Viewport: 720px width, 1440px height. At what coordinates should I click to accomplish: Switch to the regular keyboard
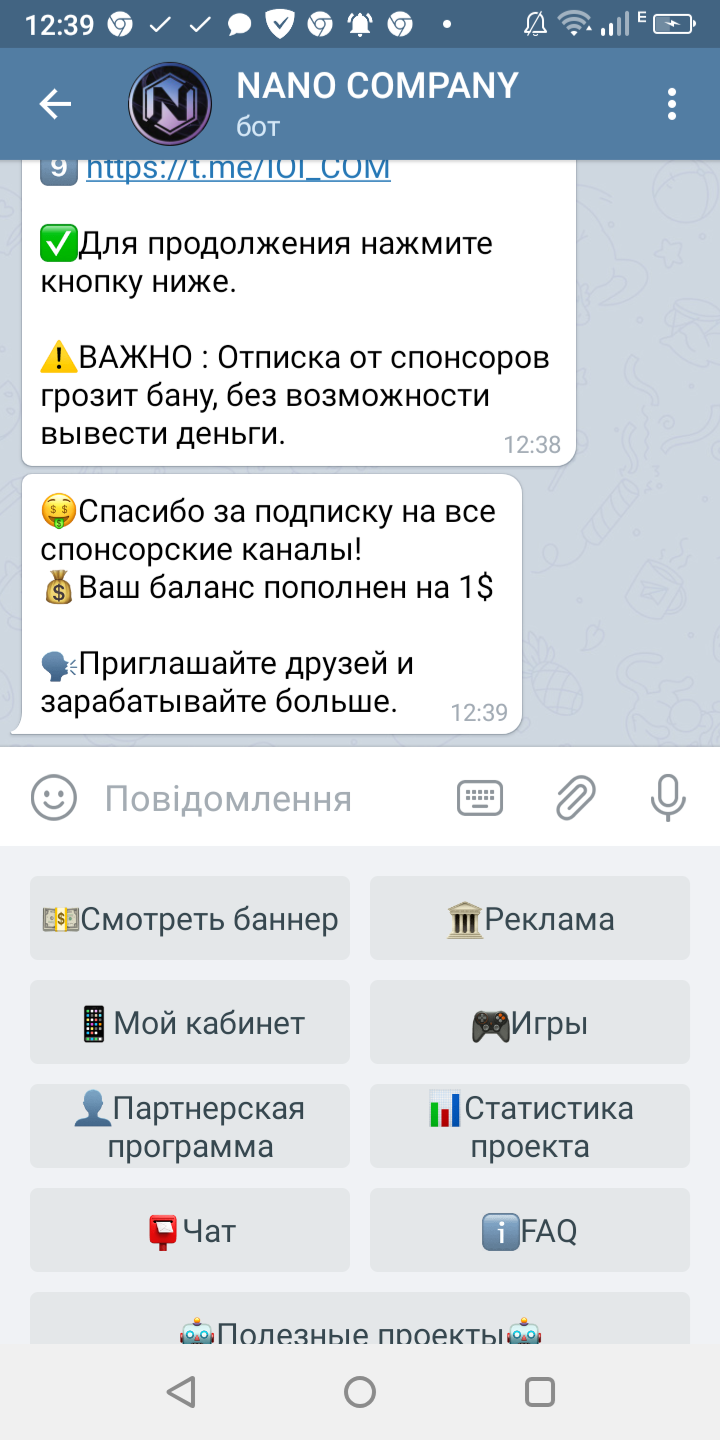(480, 798)
